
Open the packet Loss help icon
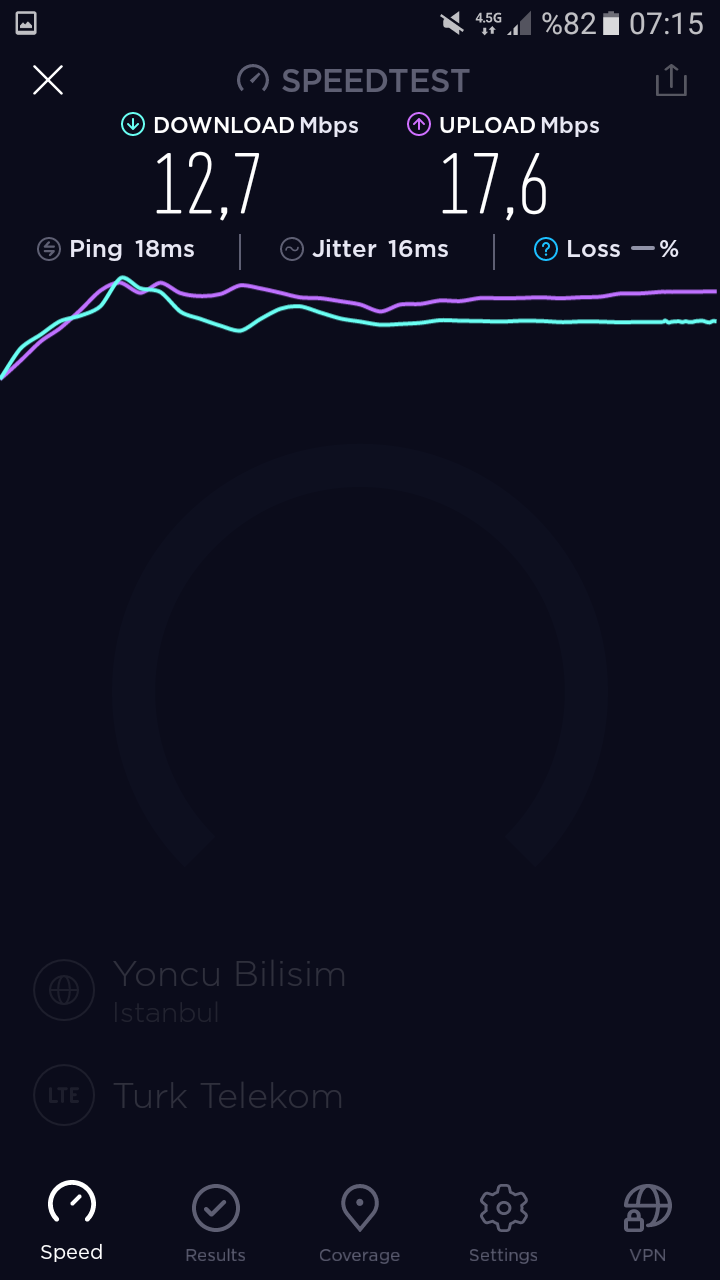click(x=545, y=249)
